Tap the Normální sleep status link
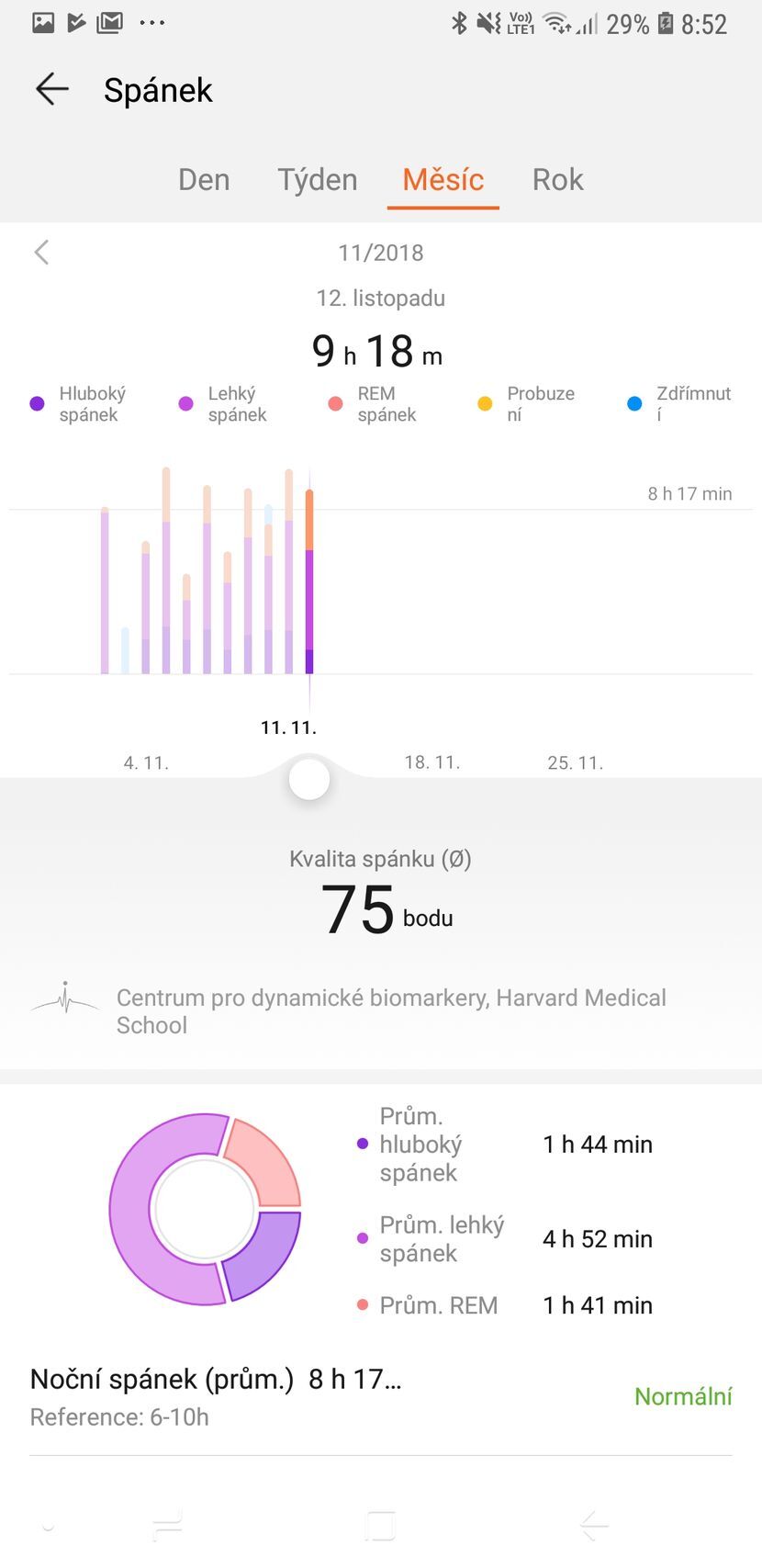This screenshot has height=1568, width=762. (683, 1395)
